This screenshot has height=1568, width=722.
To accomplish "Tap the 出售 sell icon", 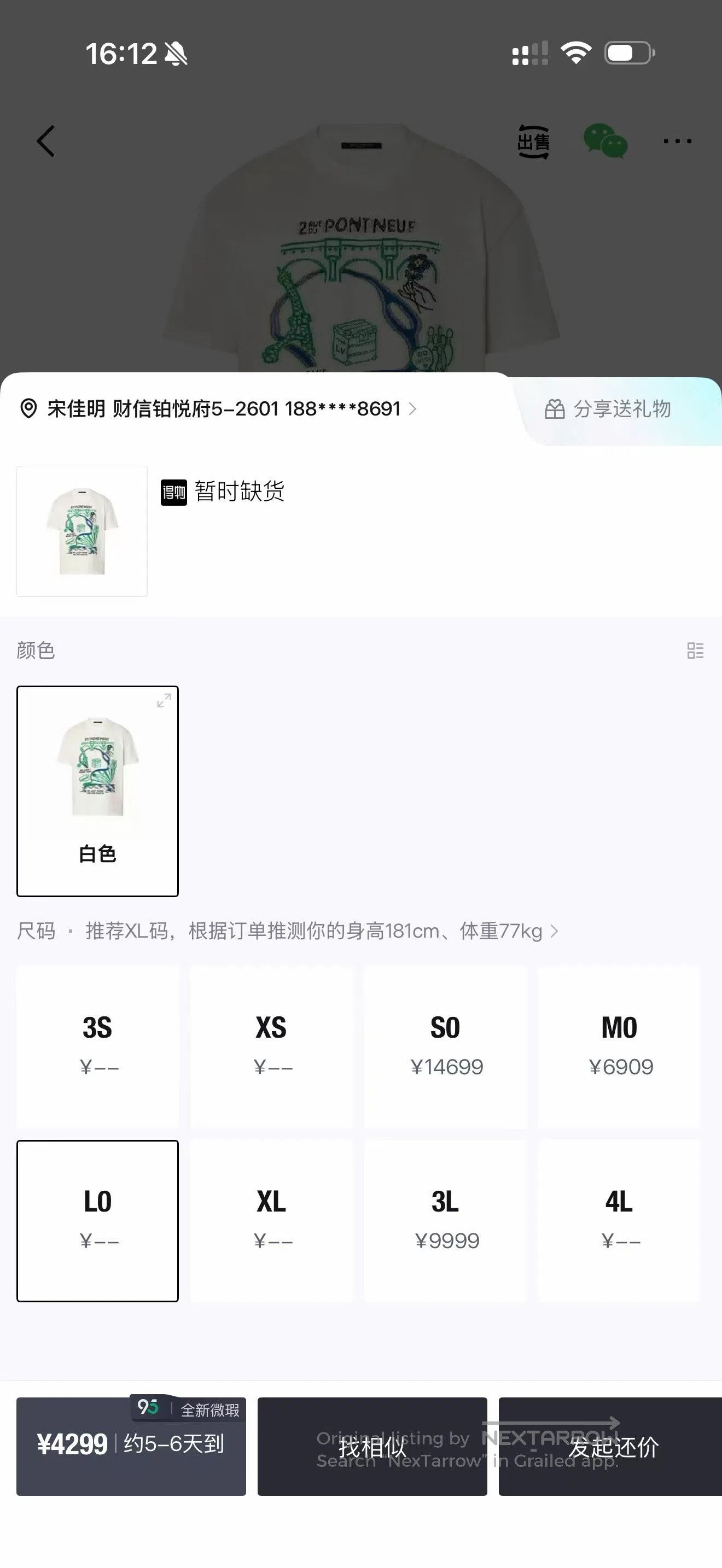I will 533,141.
